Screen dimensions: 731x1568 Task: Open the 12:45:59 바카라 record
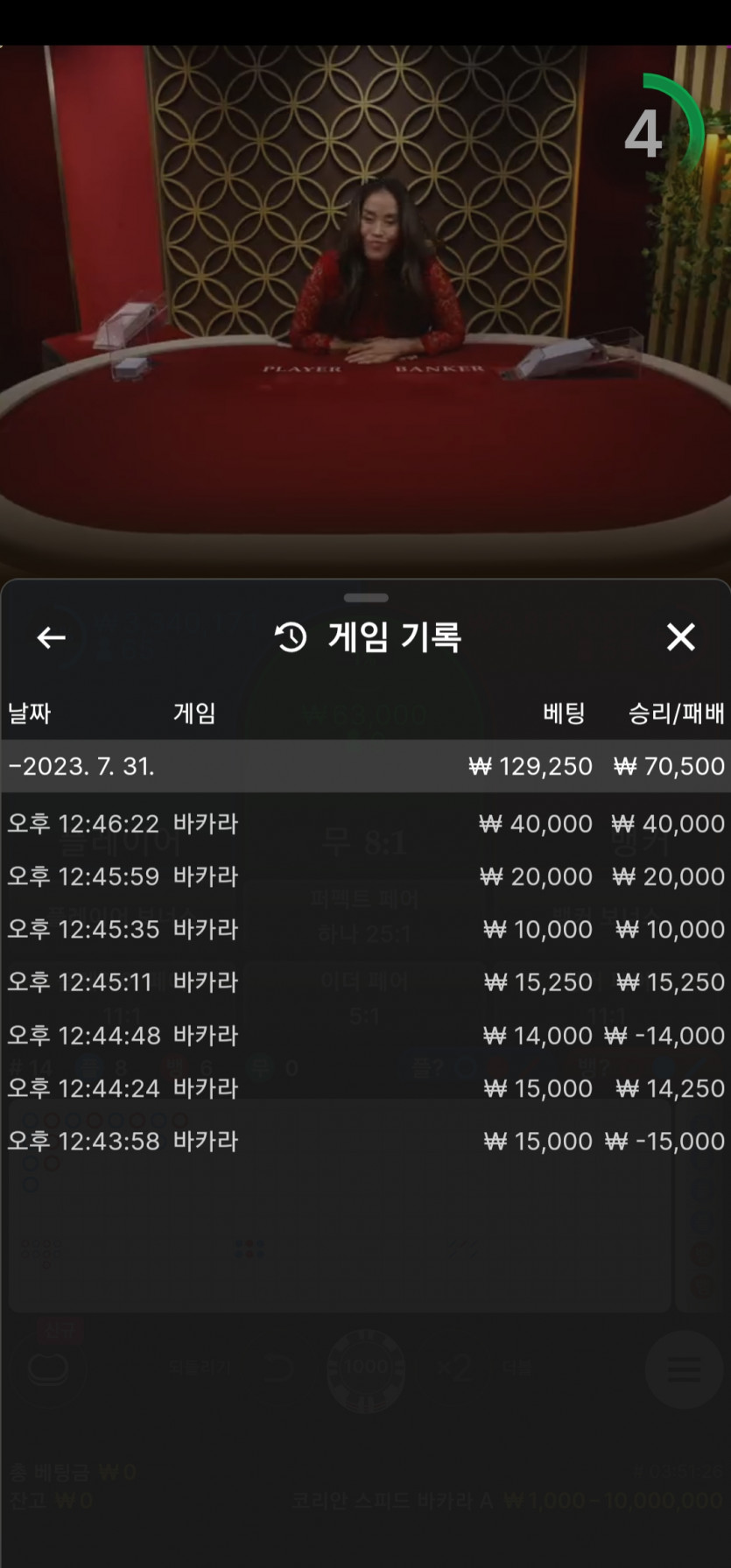(x=366, y=876)
